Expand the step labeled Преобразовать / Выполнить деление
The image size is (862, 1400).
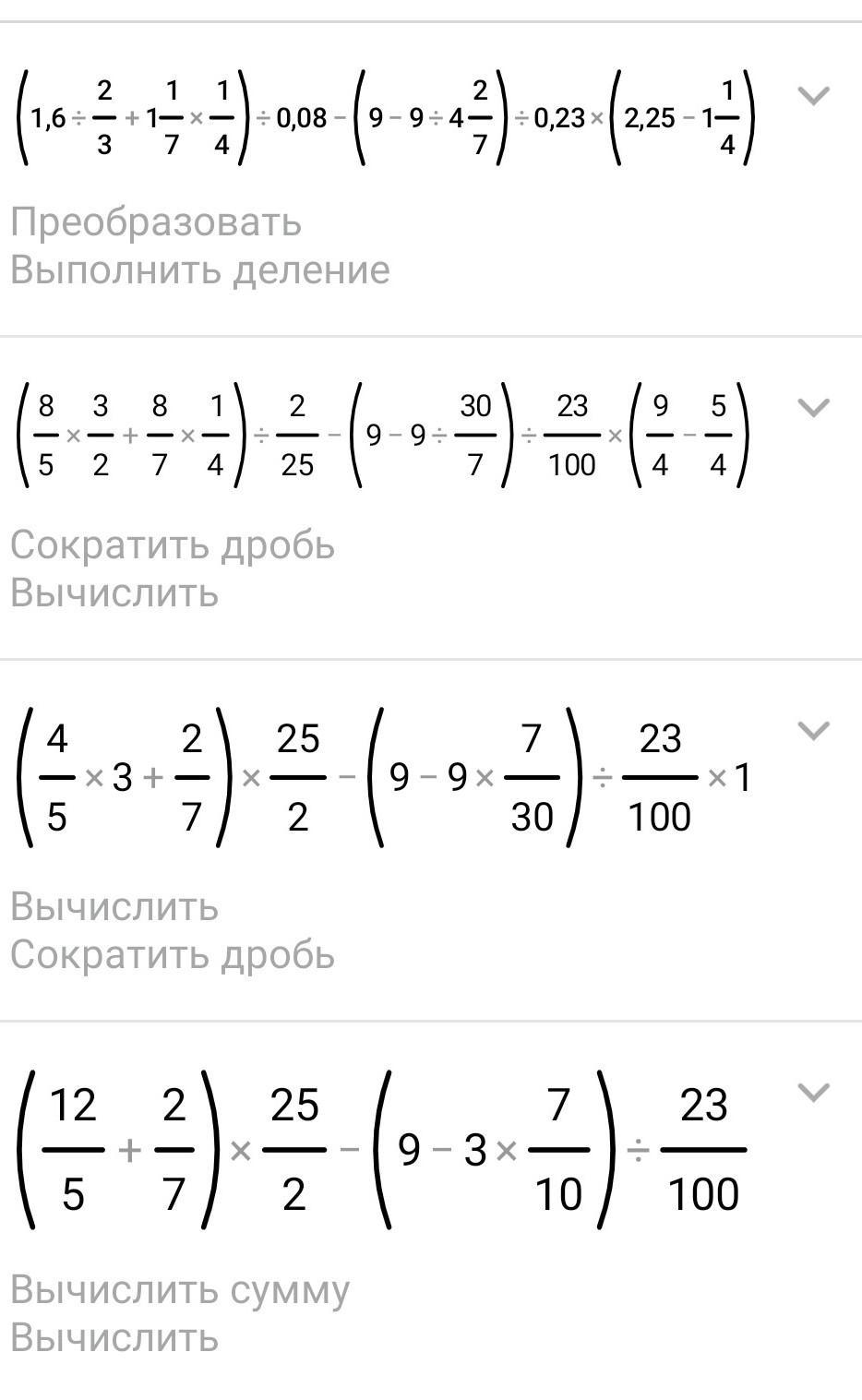[x=812, y=95]
